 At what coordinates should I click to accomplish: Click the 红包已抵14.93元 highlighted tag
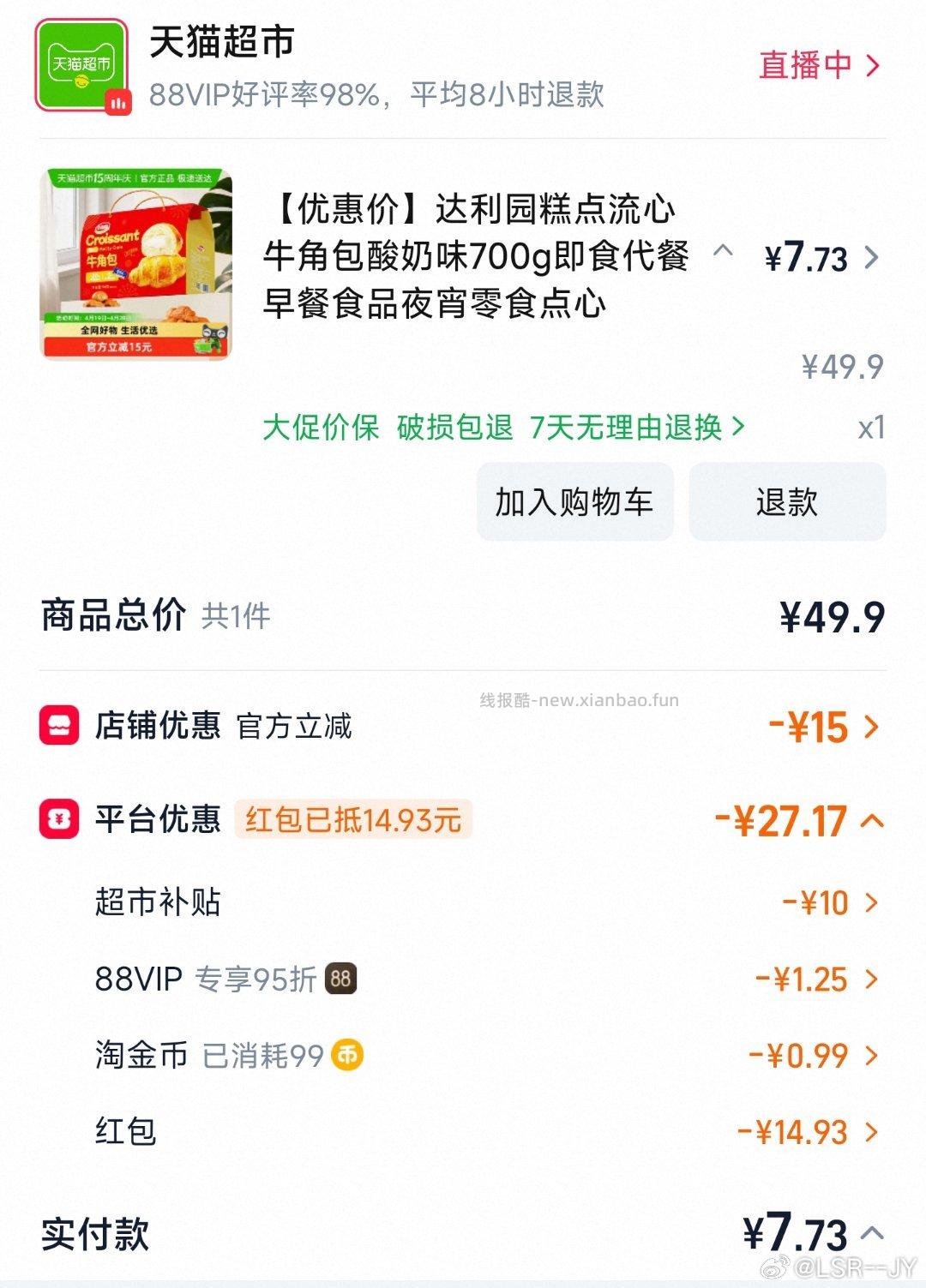[353, 820]
